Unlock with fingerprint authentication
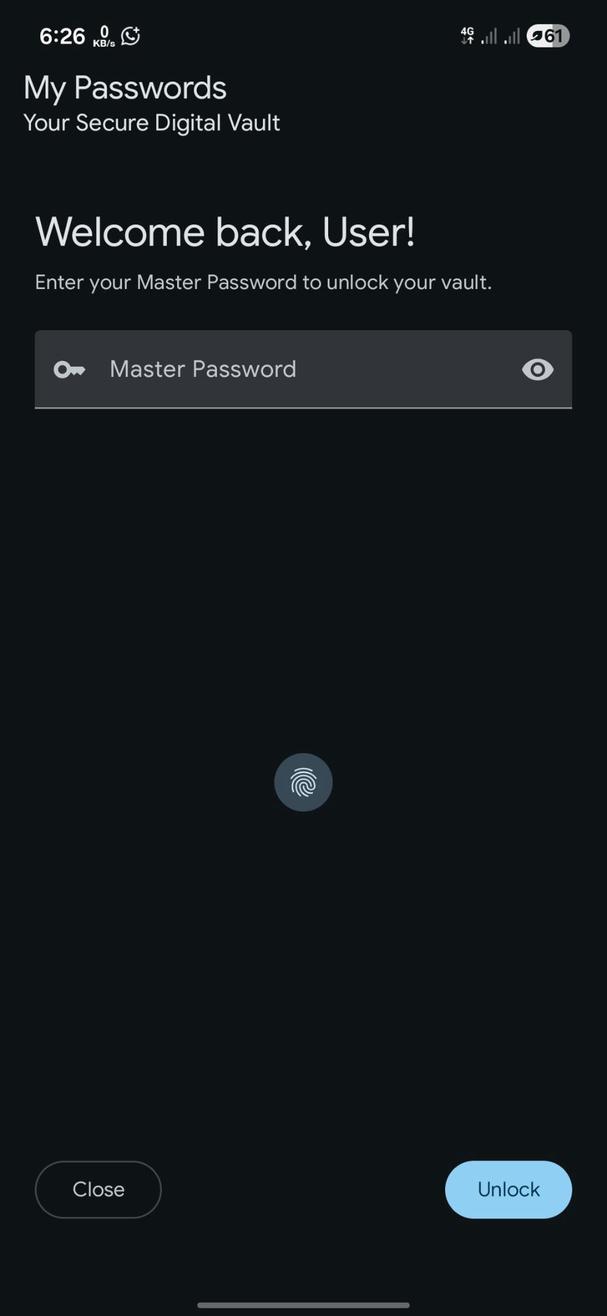 [x=303, y=782]
